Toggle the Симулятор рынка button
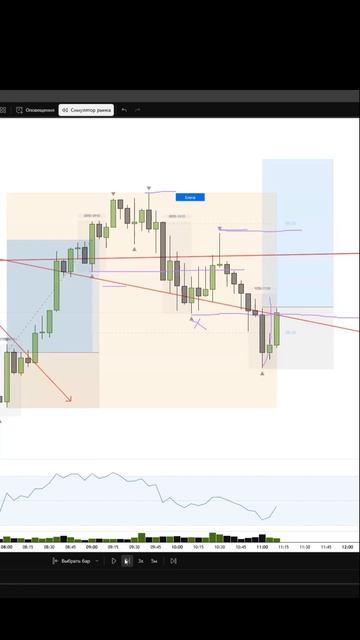 (x=86, y=110)
